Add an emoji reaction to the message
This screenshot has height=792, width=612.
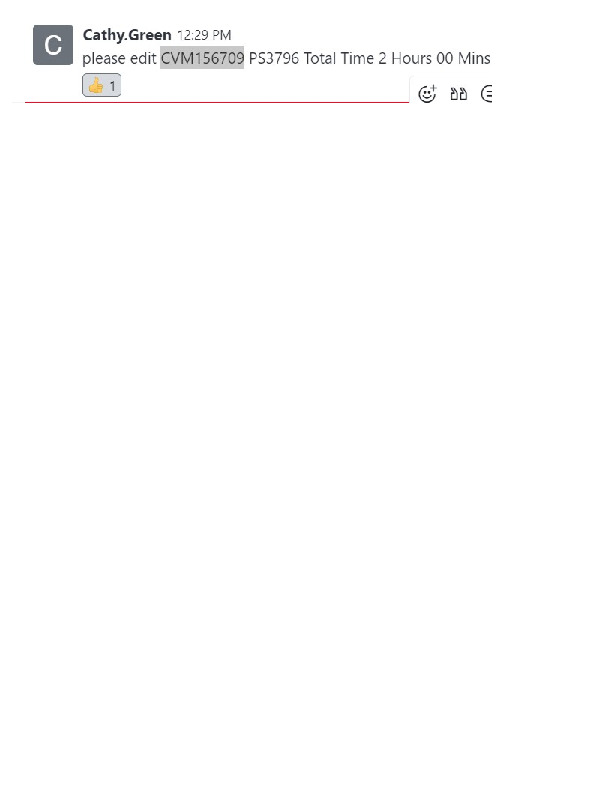427,94
